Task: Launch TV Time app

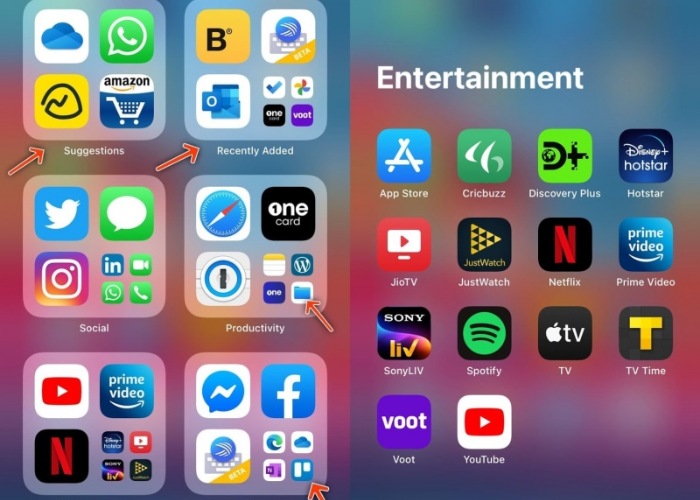Action: pos(645,333)
